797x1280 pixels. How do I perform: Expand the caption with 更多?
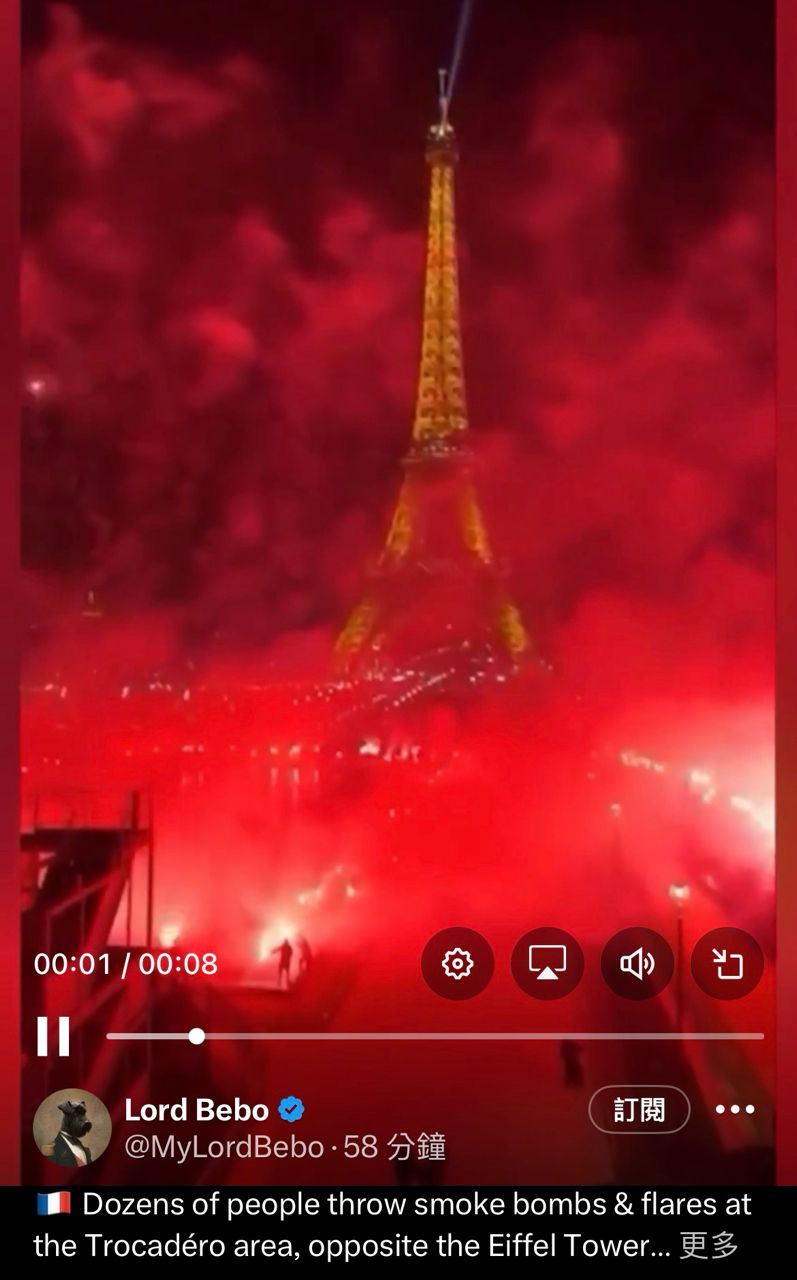[709, 1246]
